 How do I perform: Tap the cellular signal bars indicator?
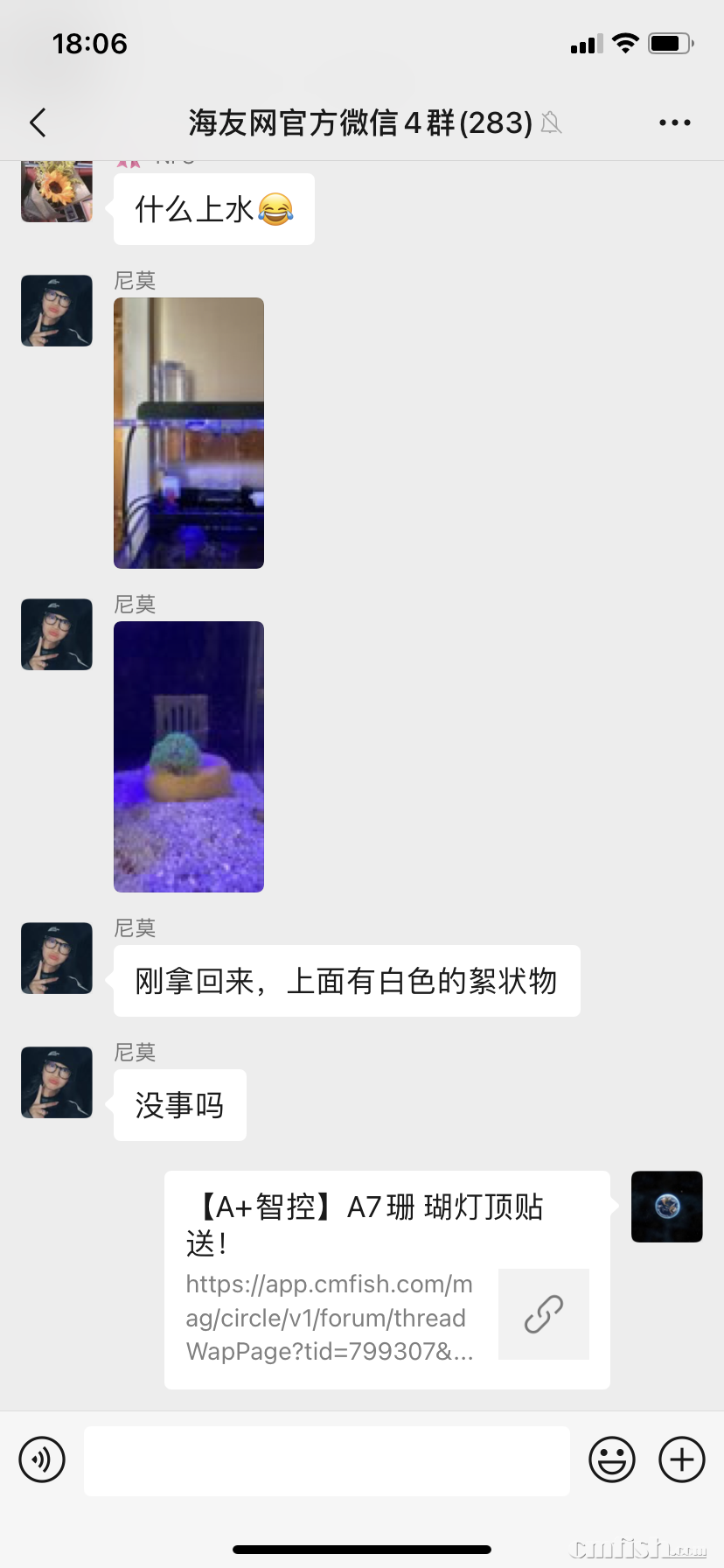pos(584,42)
